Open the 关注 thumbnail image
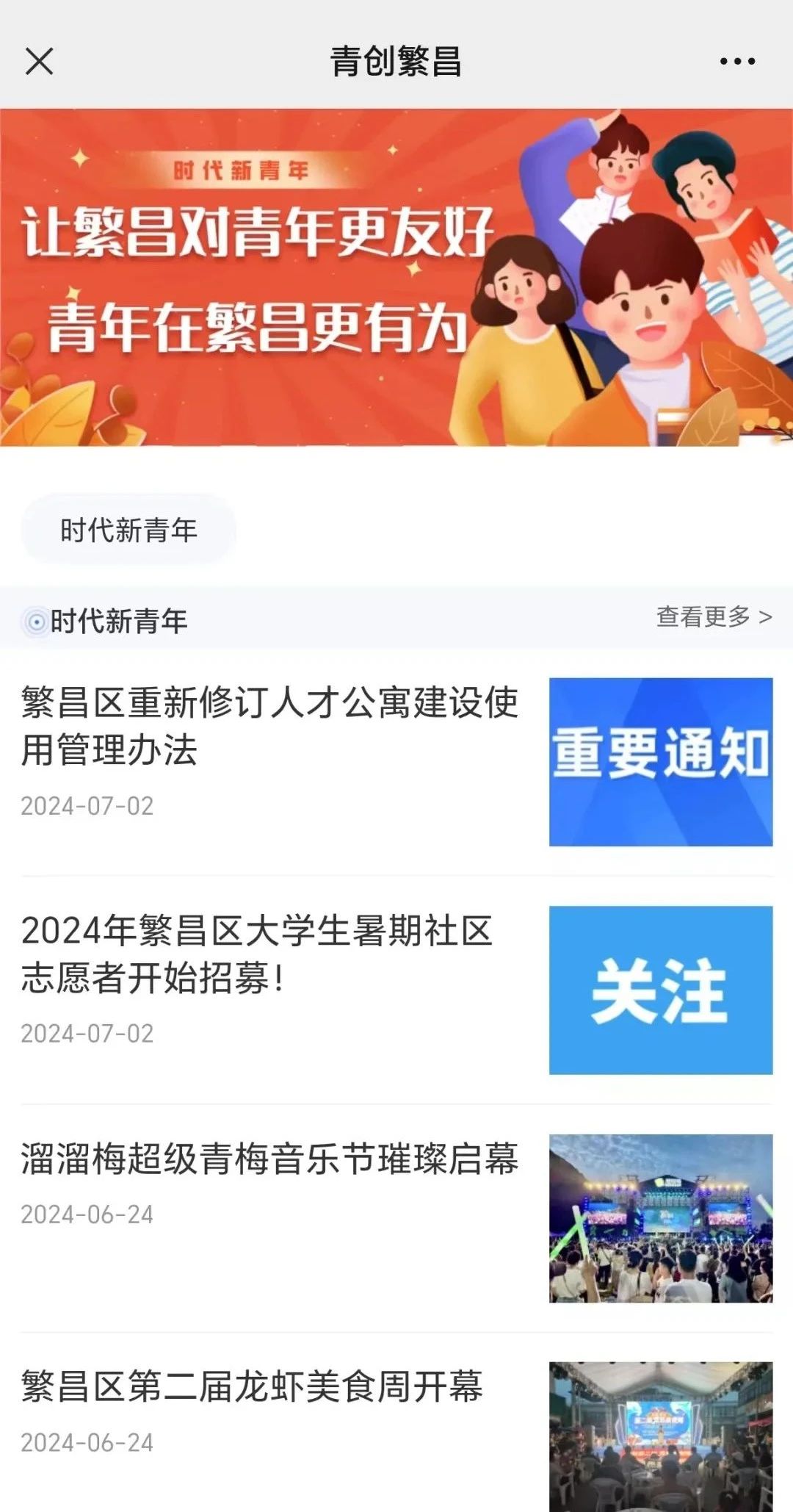This screenshot has width=793, height=1512. coord(660,990)
